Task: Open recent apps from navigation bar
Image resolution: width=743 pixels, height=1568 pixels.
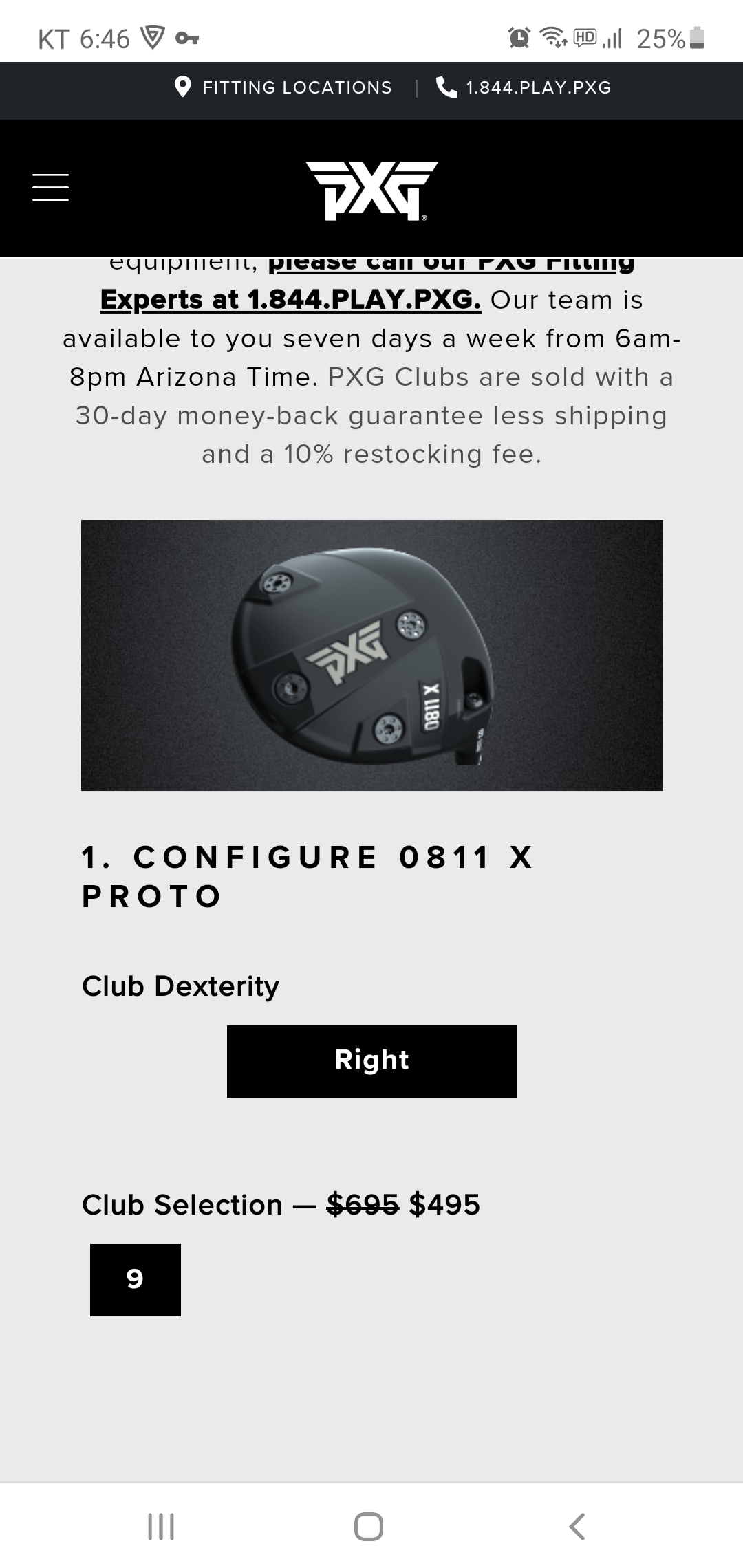Action: (x=161, y=1527)
